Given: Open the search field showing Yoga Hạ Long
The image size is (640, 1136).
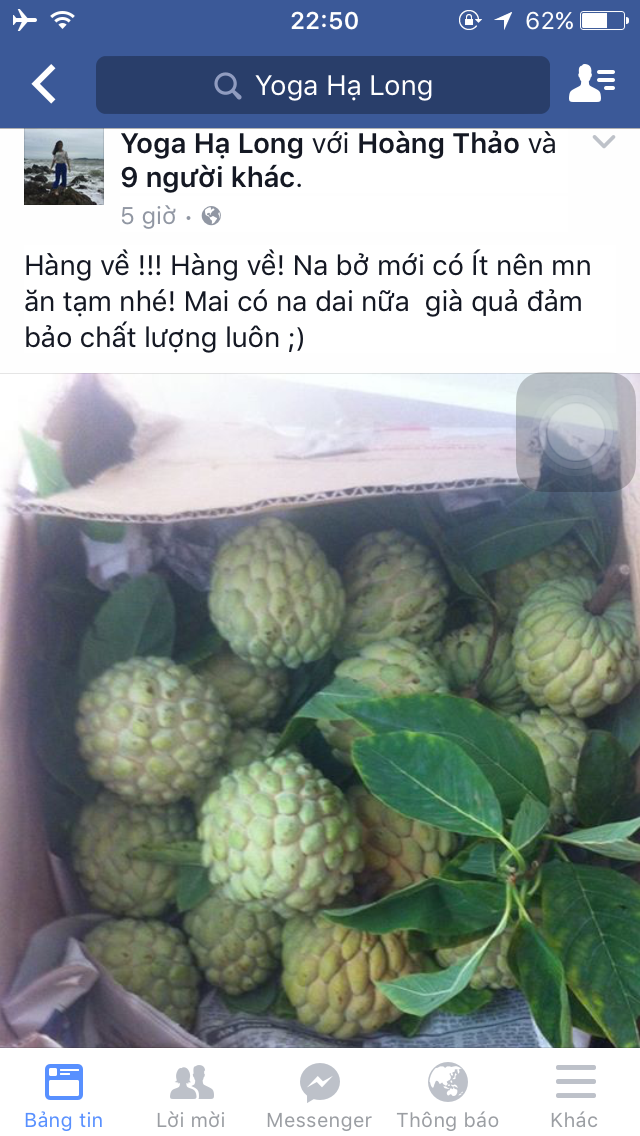Looking at the screenshot, I should click(323, 86).
